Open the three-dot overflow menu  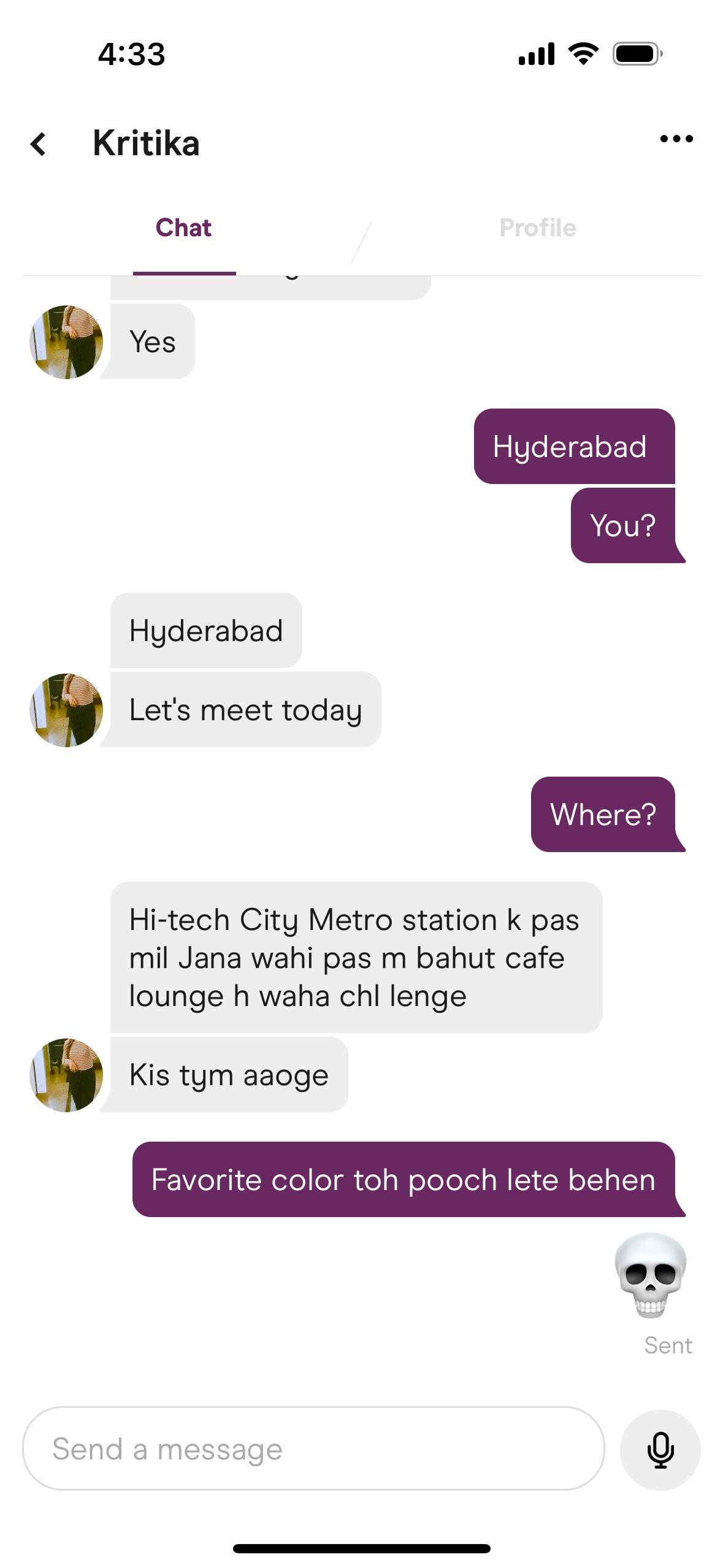point(676,139)
